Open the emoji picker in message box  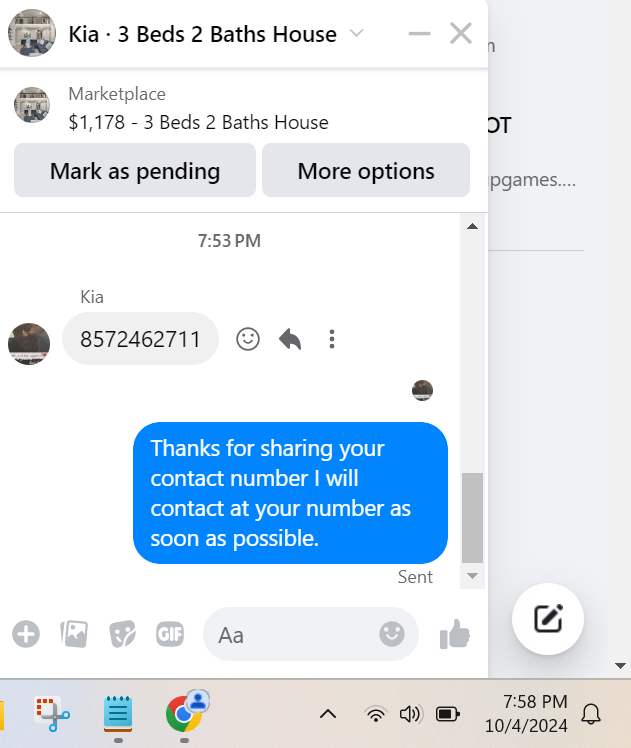click(392, 634)
